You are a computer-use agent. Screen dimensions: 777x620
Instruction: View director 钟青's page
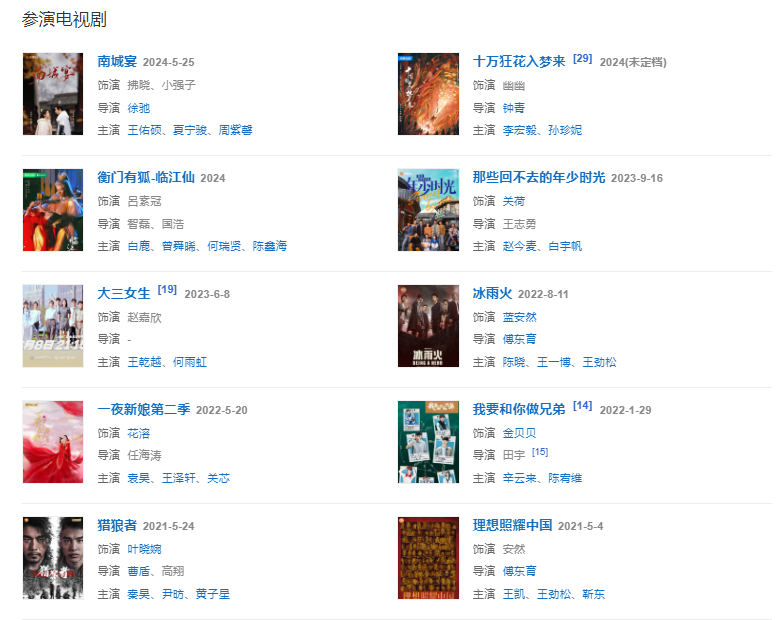tap(514, 108)
